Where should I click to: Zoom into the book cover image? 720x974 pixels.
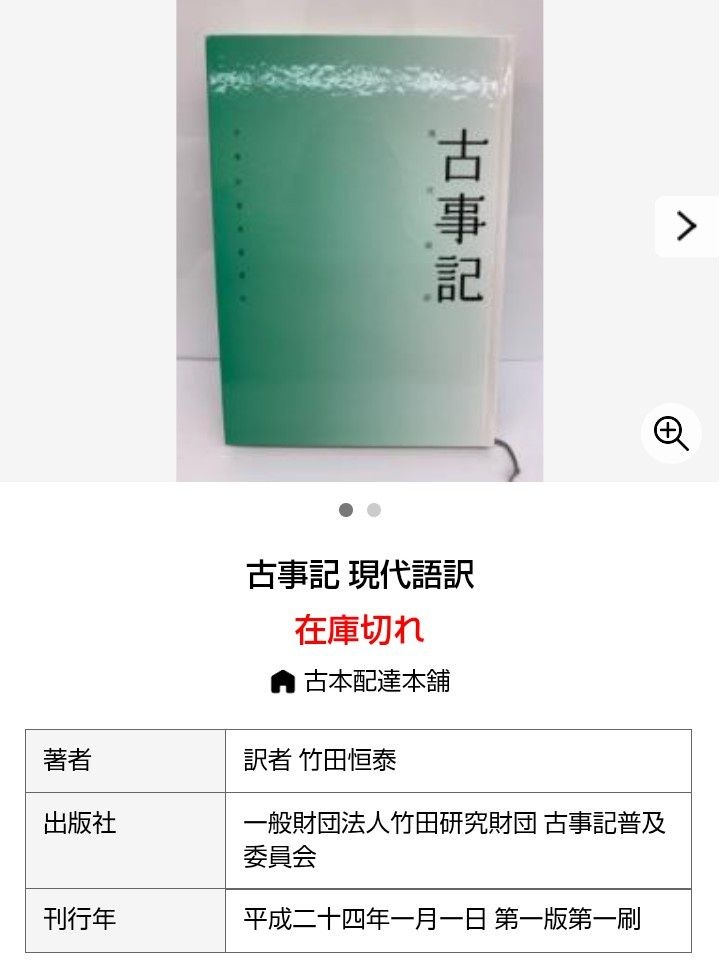click(671, 433)
